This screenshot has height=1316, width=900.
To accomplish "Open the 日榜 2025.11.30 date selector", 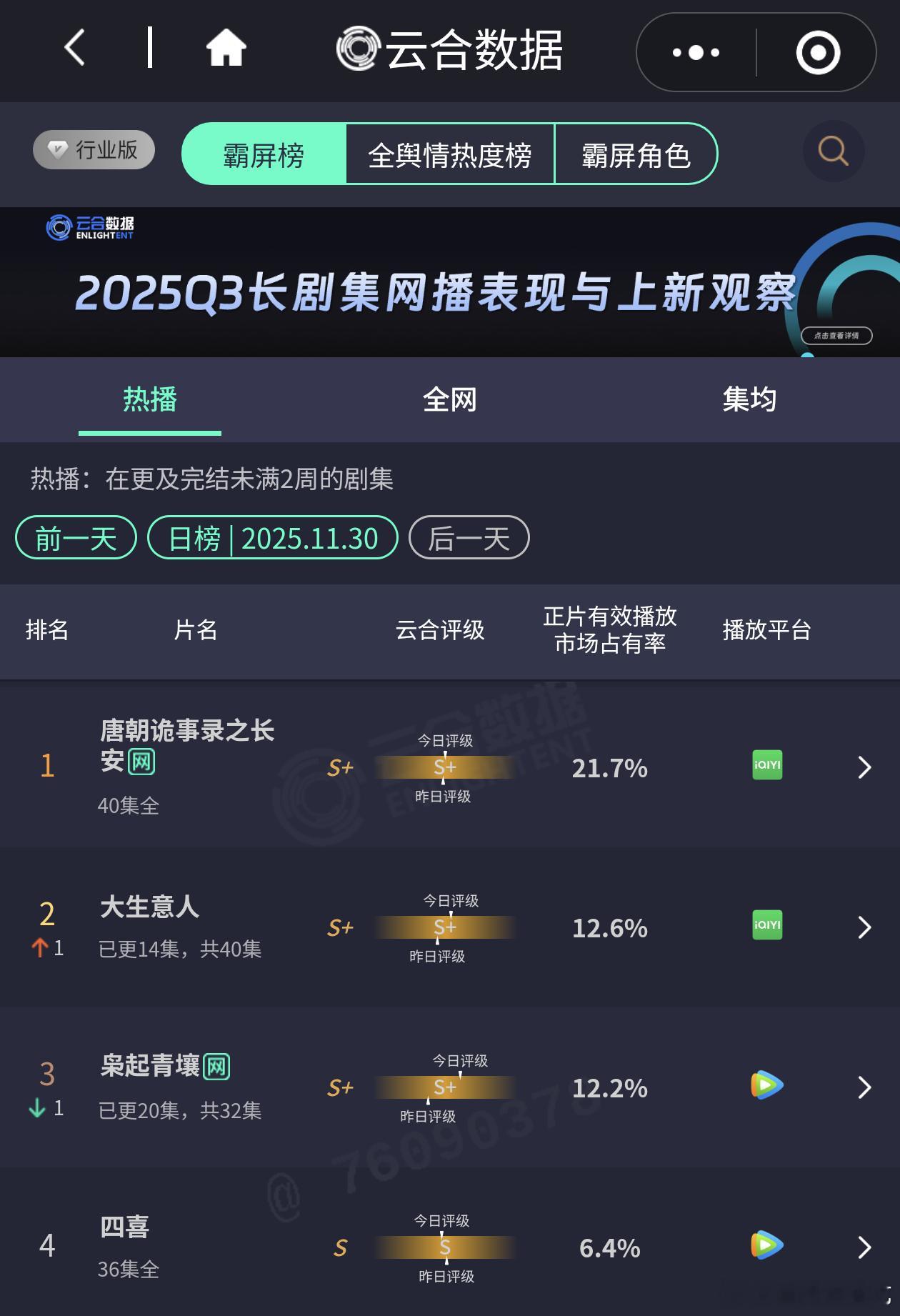I will [x=274, y=539].
